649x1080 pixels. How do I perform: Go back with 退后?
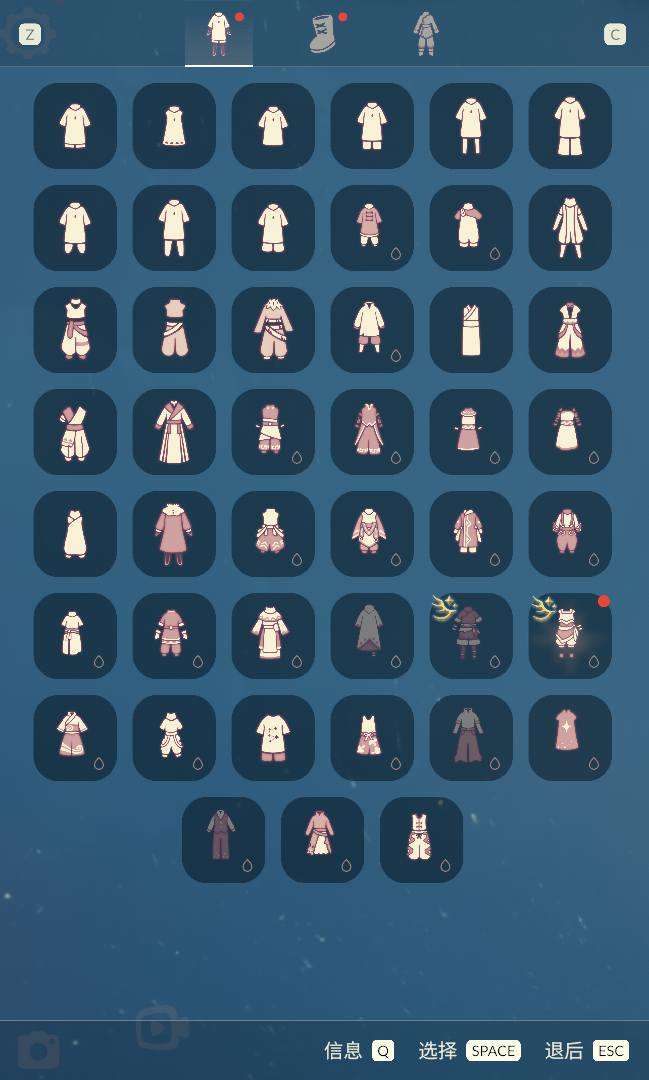point(586,1050)
